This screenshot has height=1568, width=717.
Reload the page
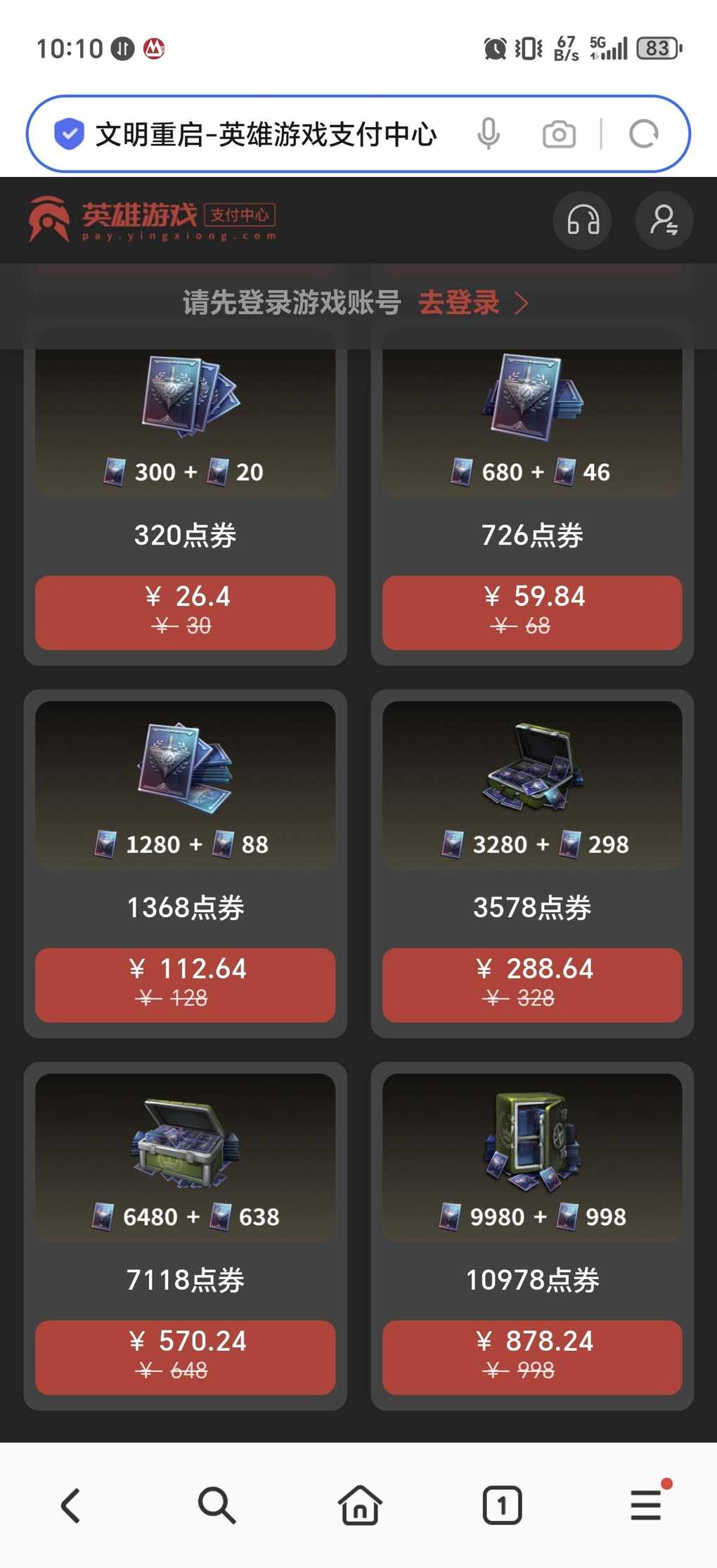(643, 134)
